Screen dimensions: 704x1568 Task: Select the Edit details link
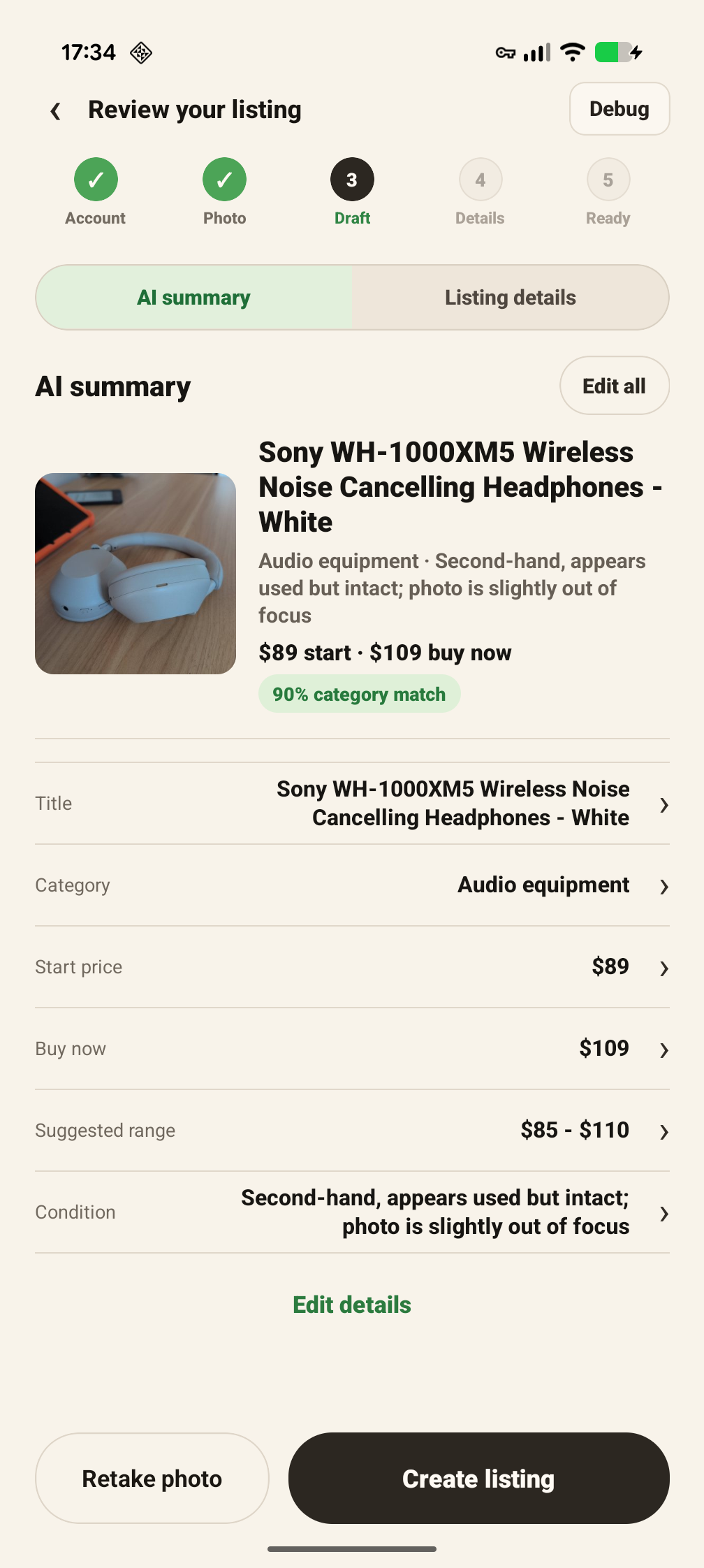click(x=351, y=1305)
